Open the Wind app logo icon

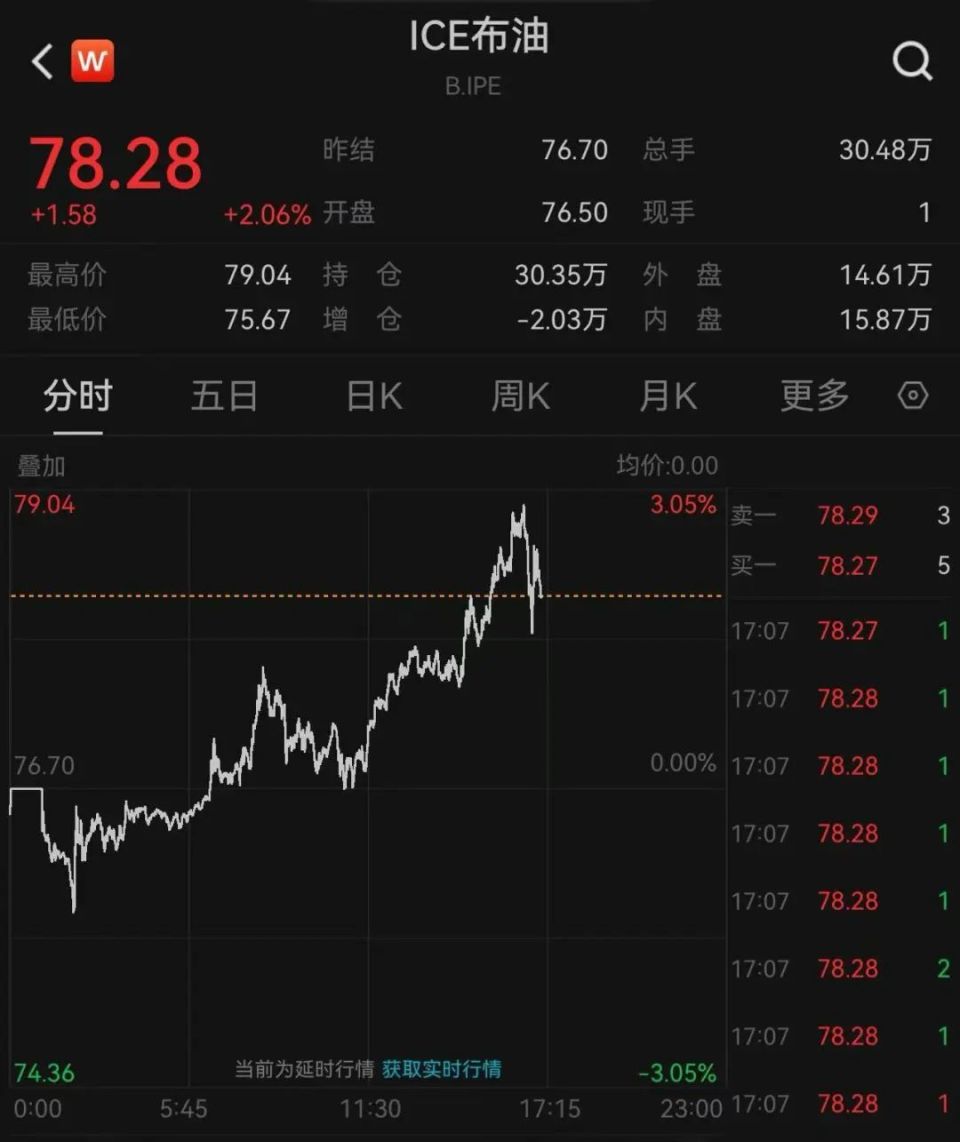pyautogui.click(x=92, y=61)
